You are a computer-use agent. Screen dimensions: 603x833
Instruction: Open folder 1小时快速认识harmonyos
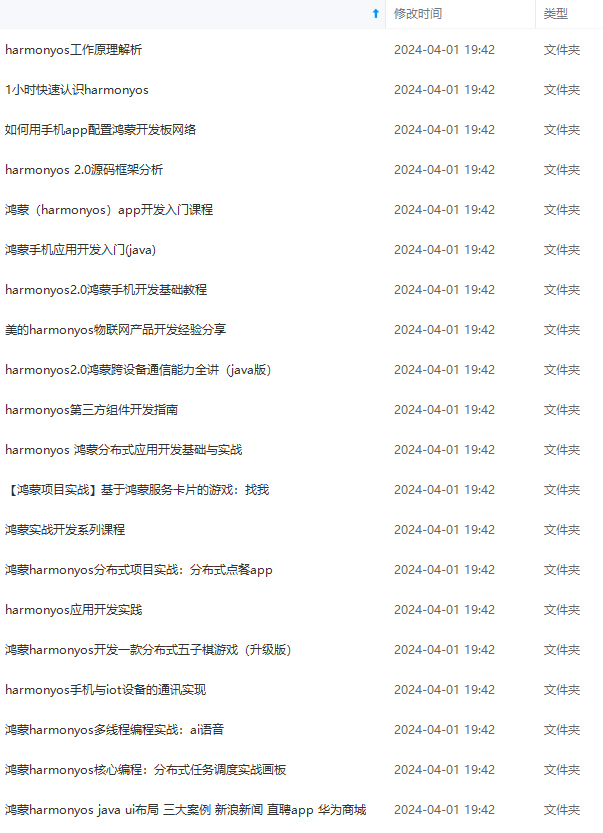tap(77, 90)
